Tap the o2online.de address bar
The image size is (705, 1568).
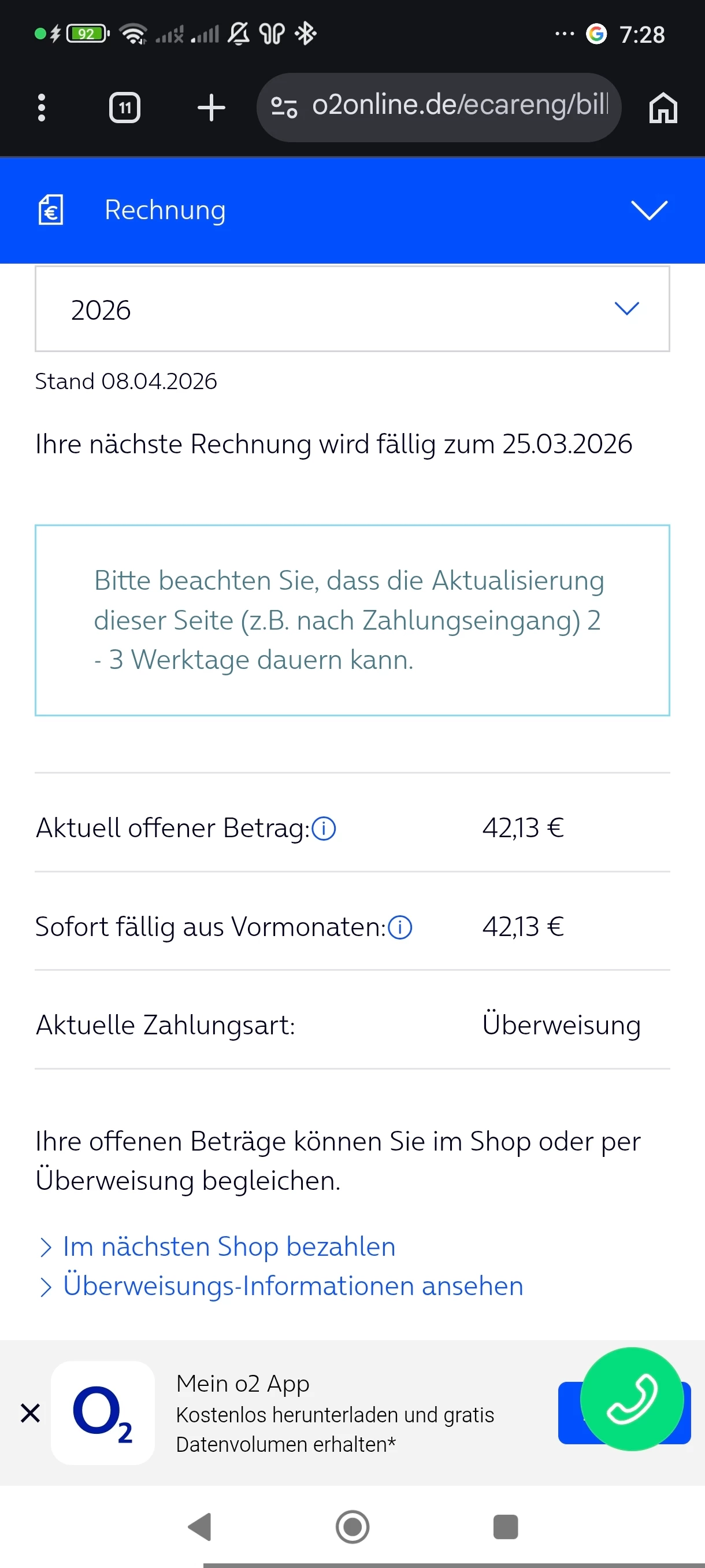coord(438,108)
